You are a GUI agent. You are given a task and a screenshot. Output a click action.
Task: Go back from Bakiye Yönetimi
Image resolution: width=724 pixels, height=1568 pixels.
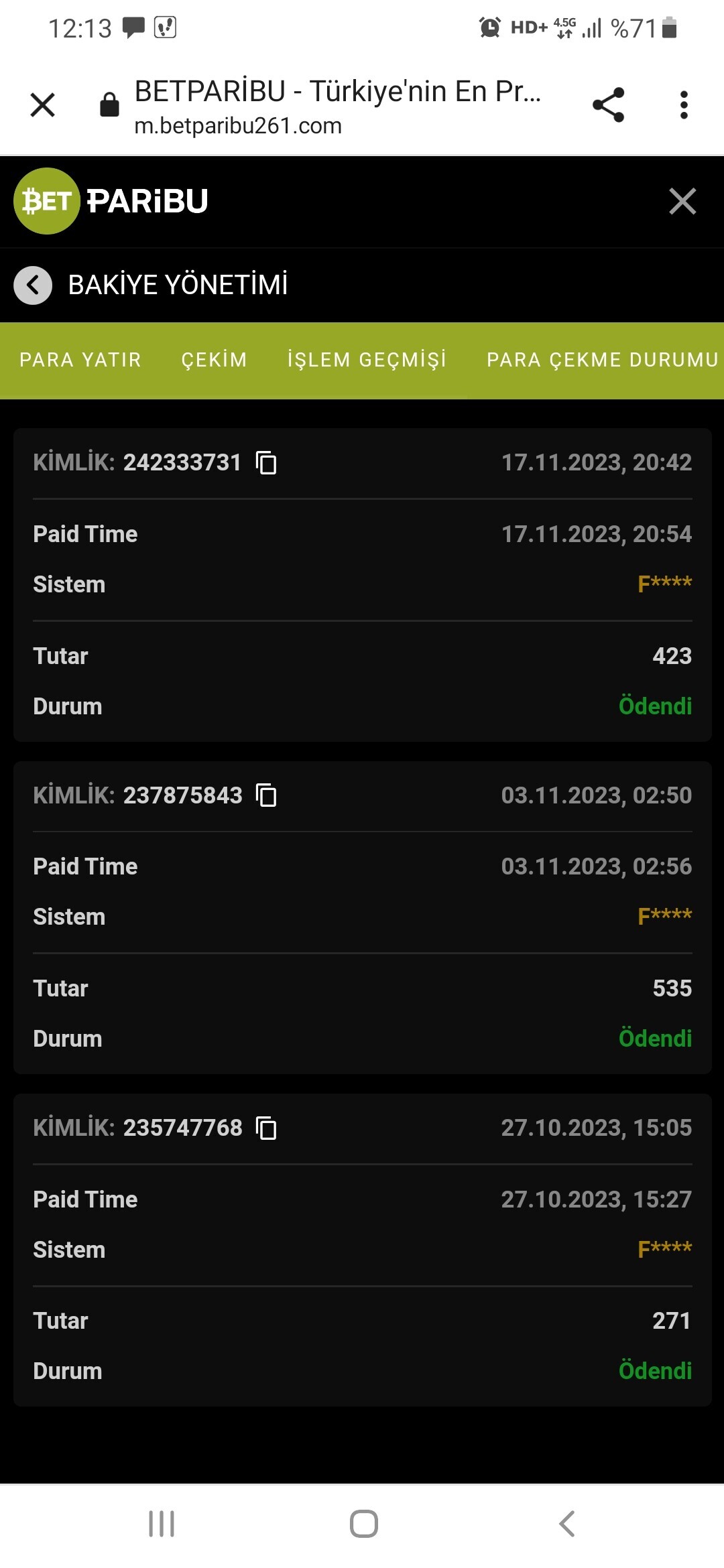pyautogui.click(x=33, y=285)
